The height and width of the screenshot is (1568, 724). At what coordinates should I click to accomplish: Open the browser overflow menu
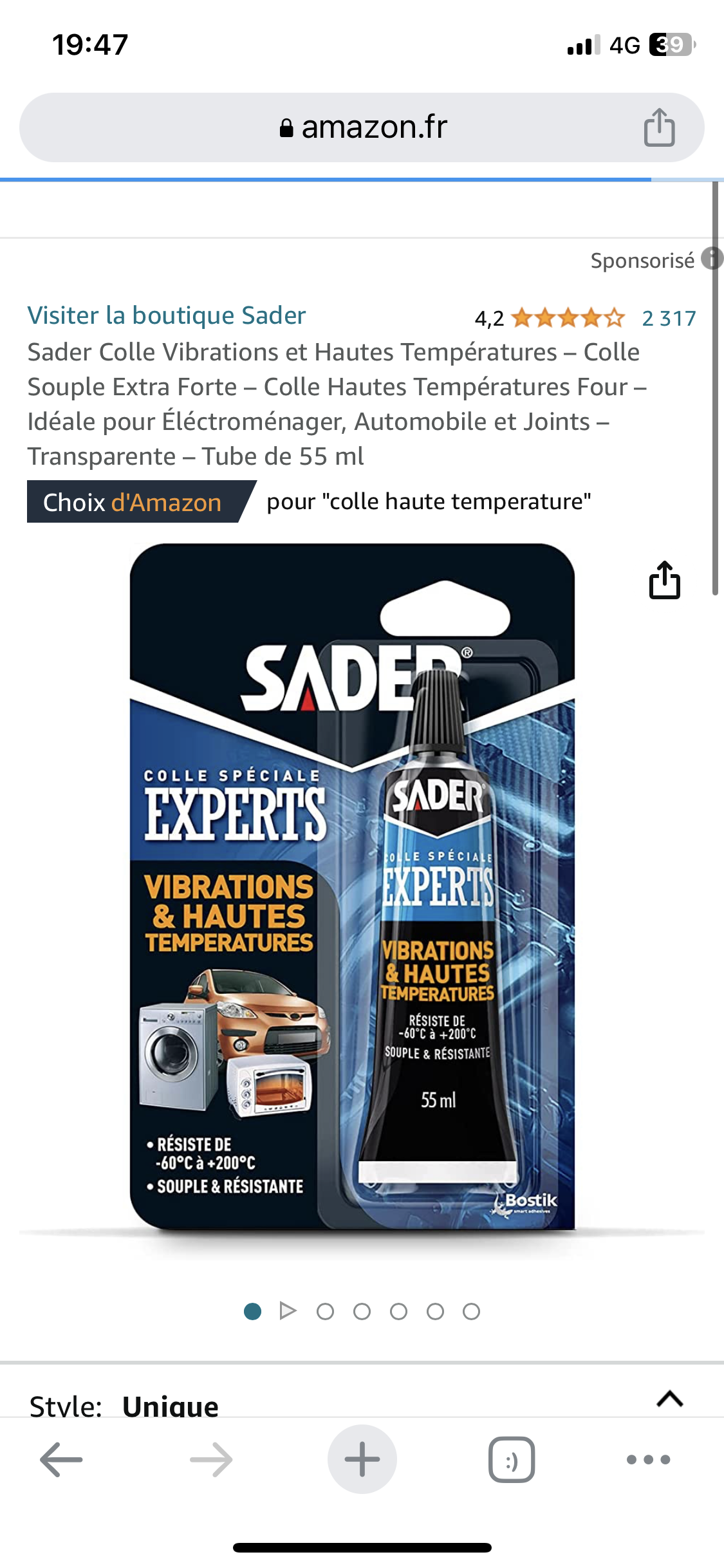pos(648,1459)
